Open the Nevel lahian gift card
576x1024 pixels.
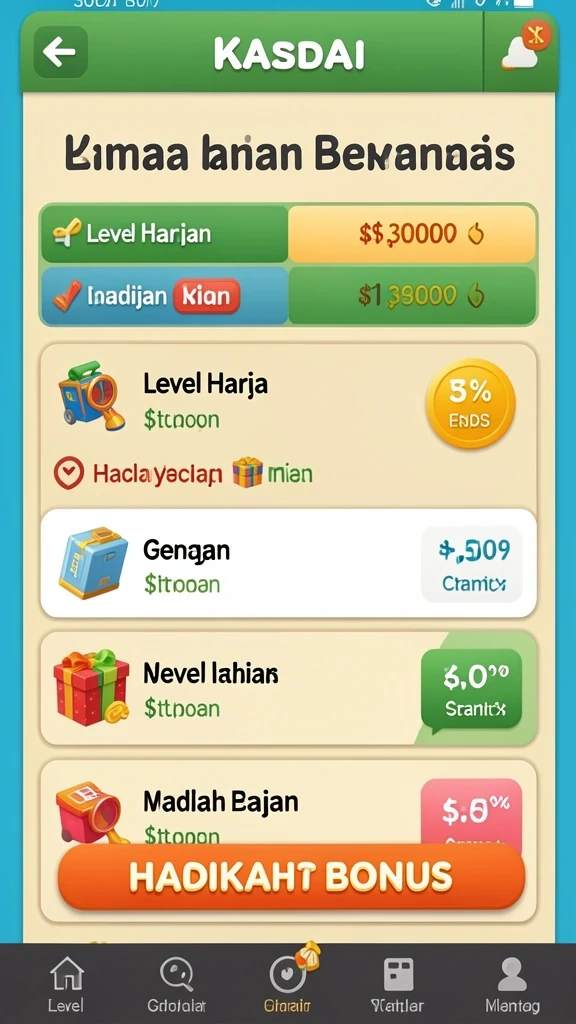tap(288, 688)
